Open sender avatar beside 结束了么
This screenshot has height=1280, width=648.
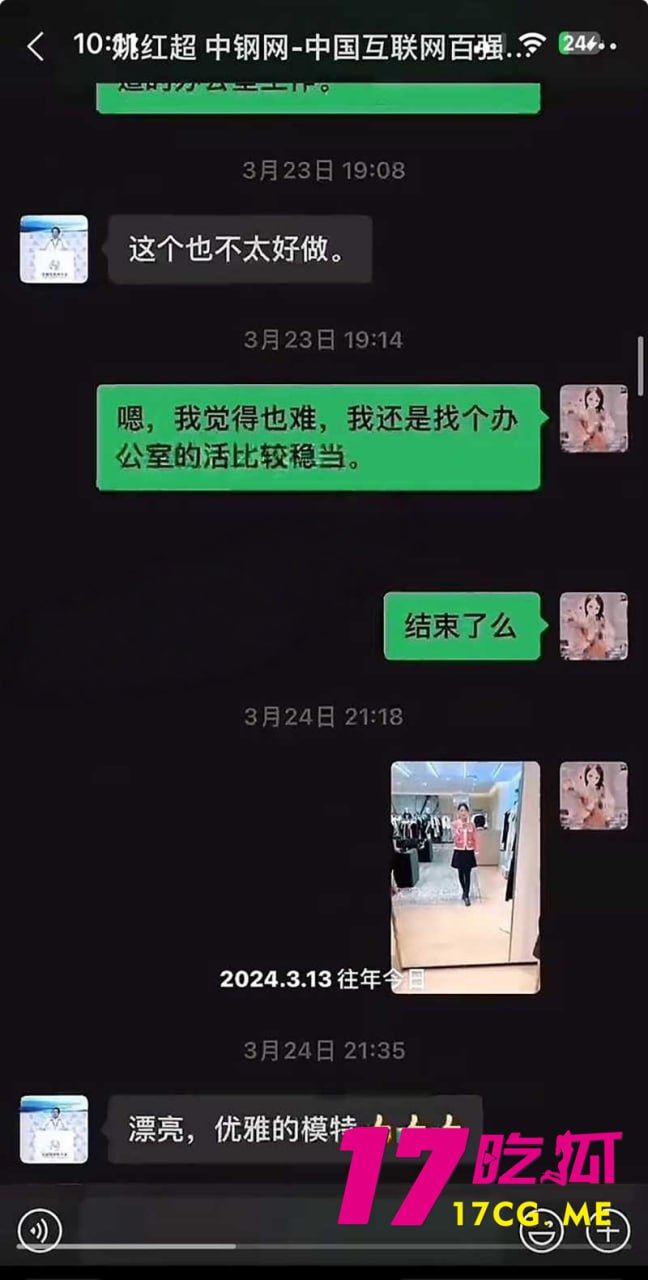pyautogui.click(x=593, y=626)
